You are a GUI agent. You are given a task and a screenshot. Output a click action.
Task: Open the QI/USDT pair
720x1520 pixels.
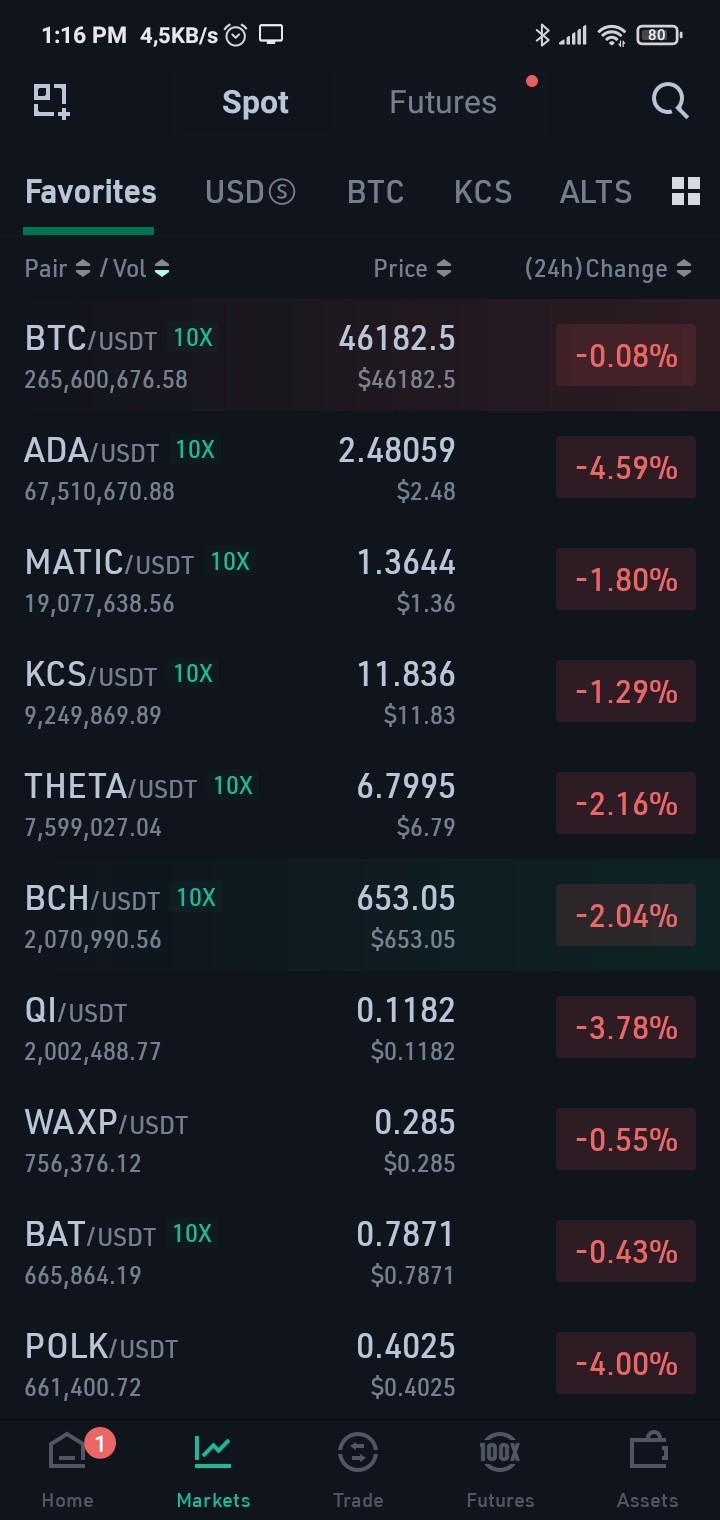click(360, 1027)
